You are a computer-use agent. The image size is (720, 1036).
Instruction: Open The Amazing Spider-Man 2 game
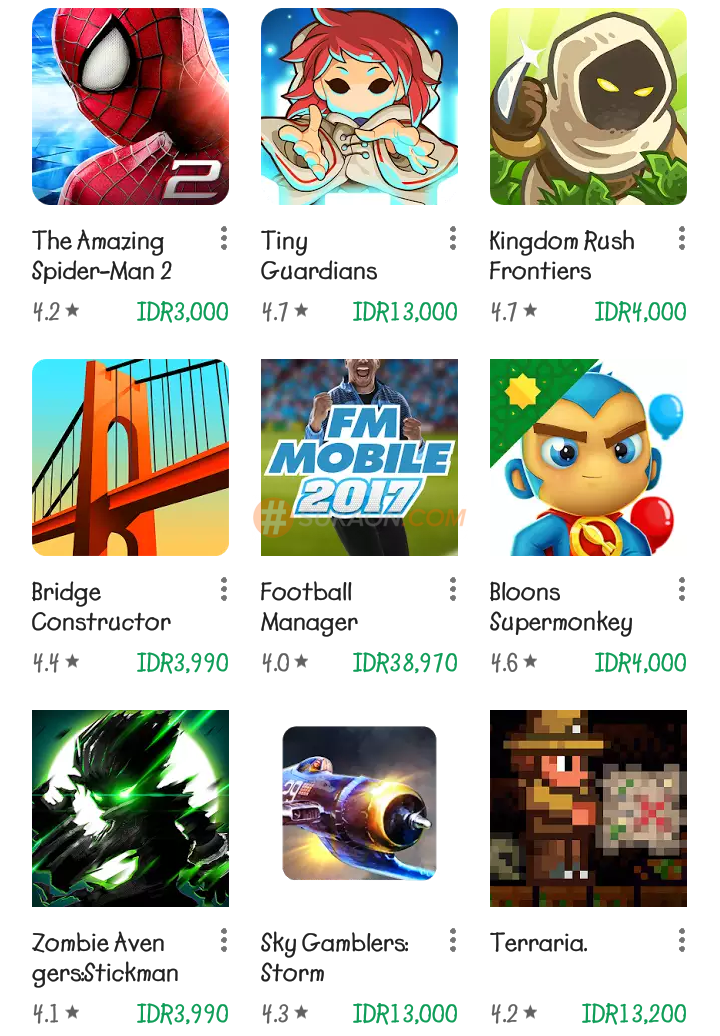pyautogui.click(x=130, y=107)
